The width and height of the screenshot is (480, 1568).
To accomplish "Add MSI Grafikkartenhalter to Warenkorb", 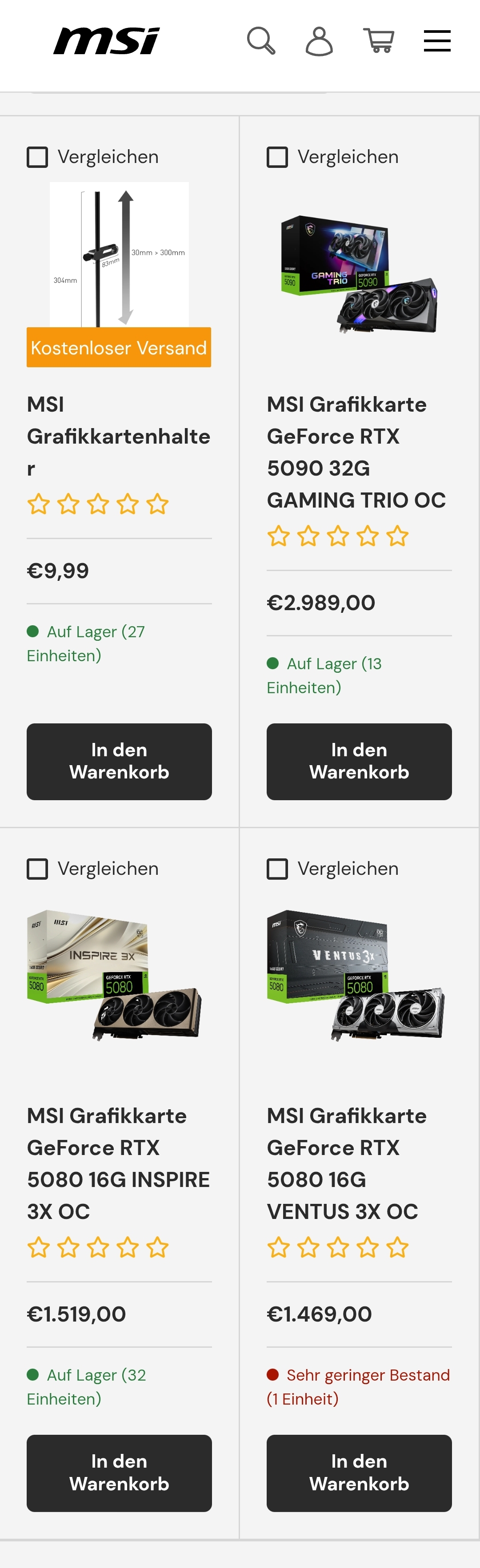I will point(119,761).
